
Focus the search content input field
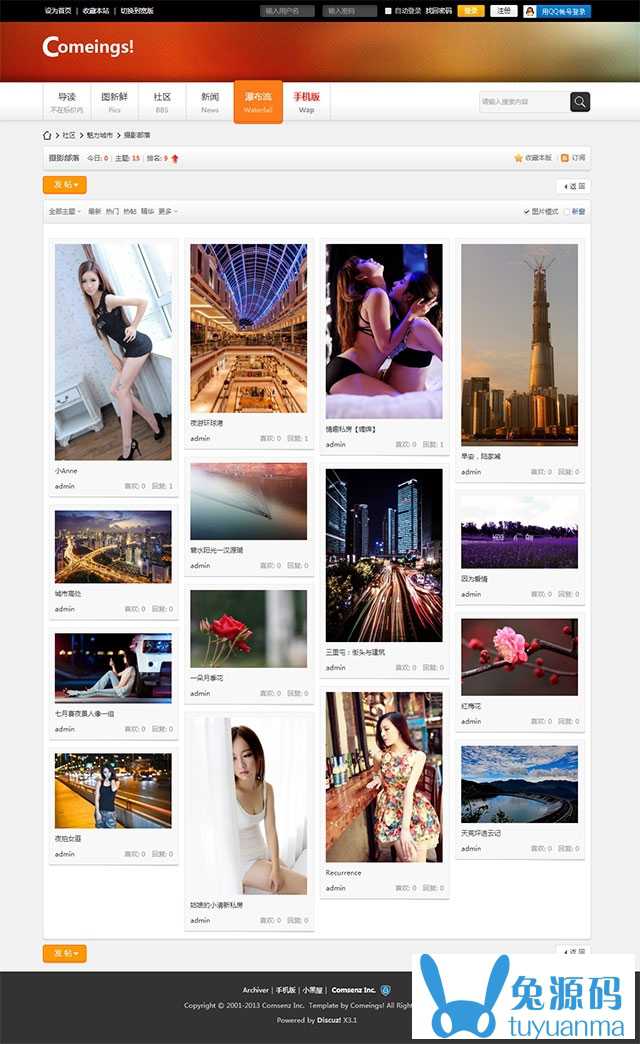pyautogui.click(x=524, y=102)
